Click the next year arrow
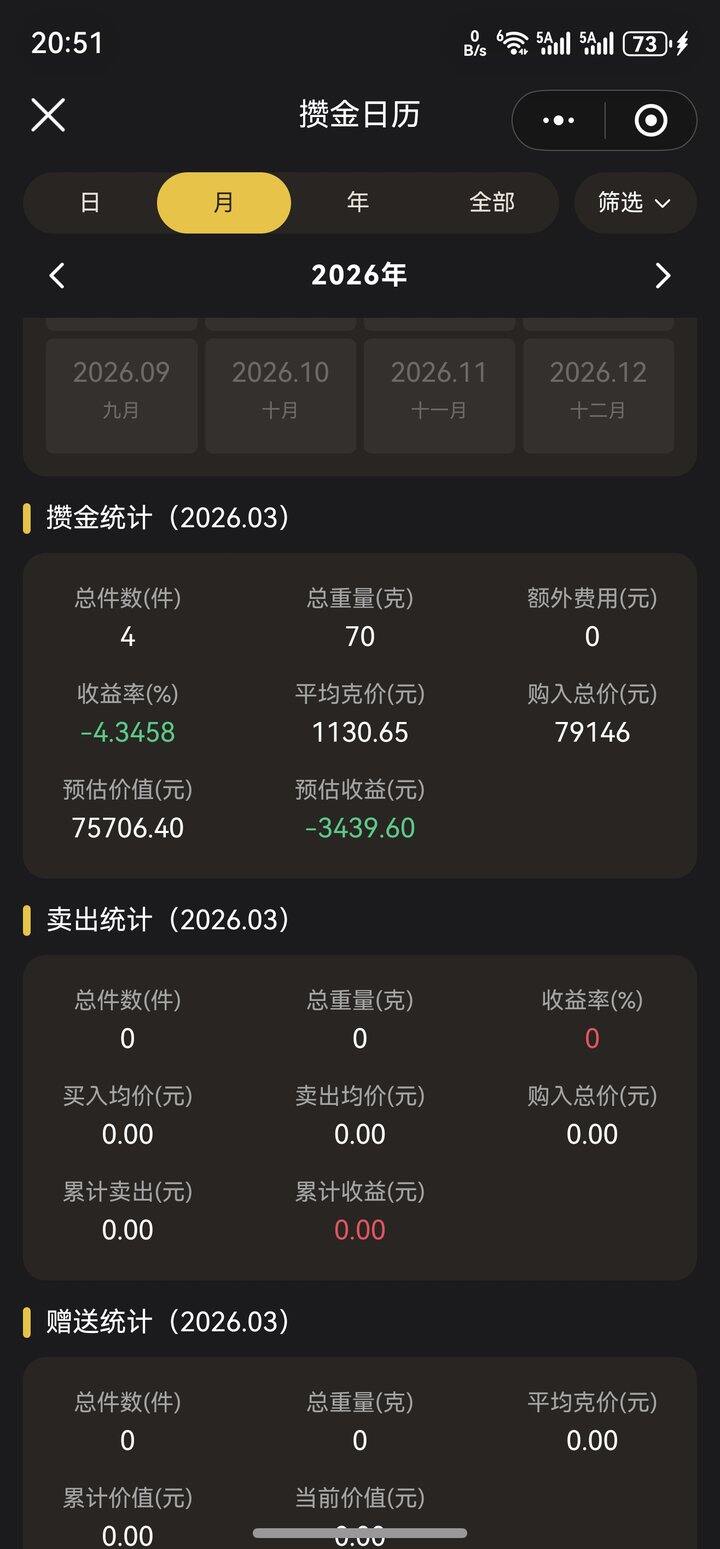Image resolution: width=720 pixels, height=1549 pixels. (663, 275)
